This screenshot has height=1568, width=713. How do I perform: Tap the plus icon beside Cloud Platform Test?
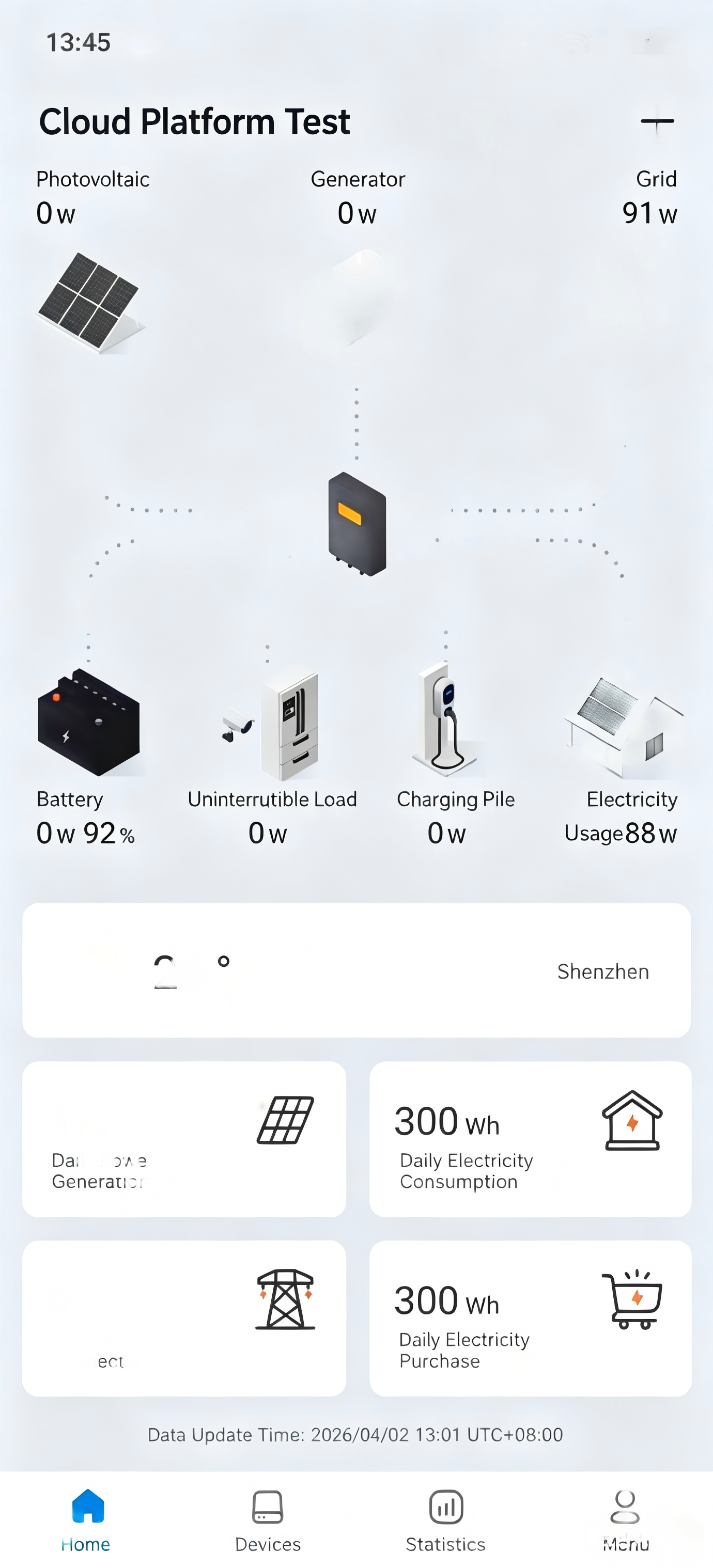[x=657, y=121]
